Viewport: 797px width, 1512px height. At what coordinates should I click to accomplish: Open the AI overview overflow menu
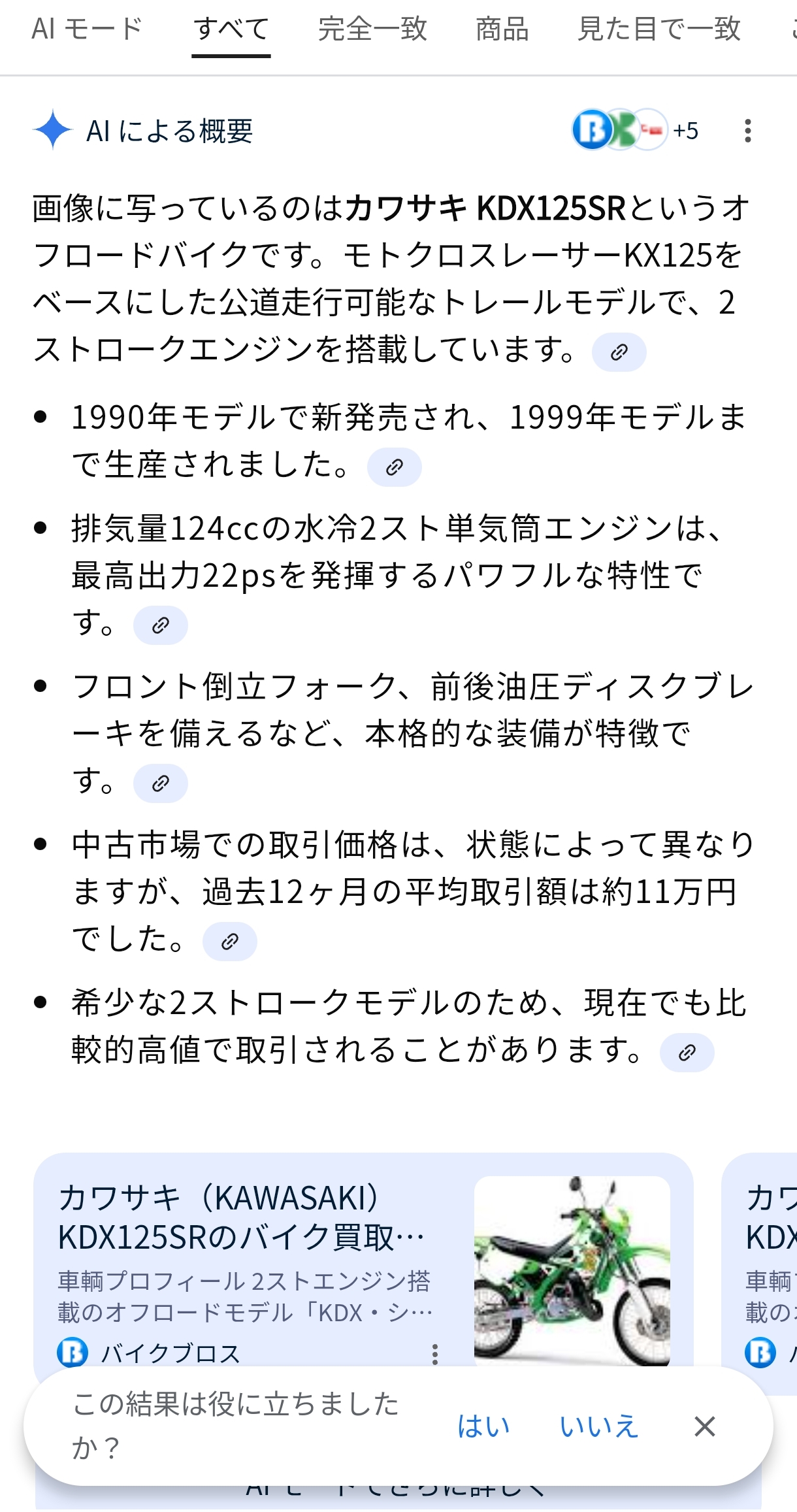[748, 131]
